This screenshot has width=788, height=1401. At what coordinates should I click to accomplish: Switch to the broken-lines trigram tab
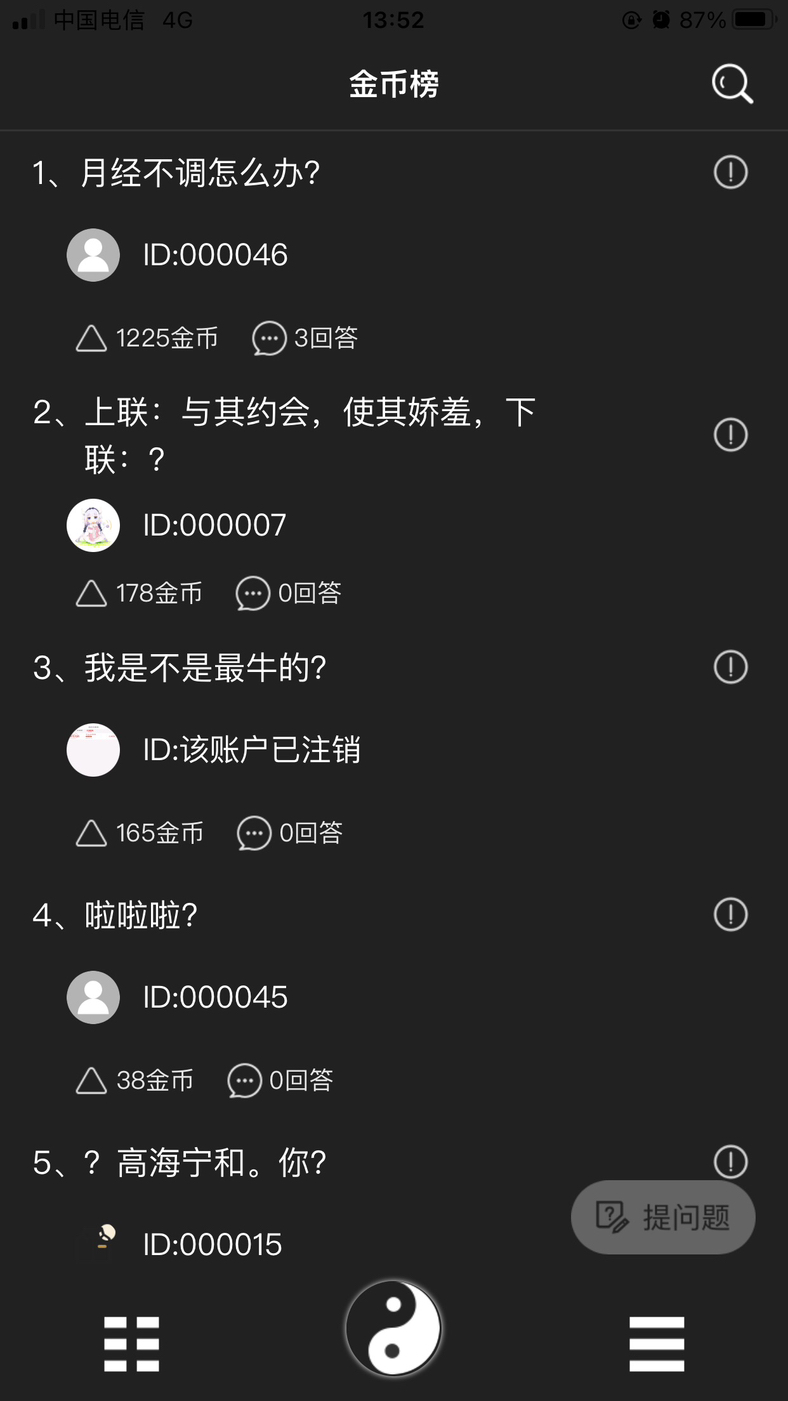coord(132,1343)
